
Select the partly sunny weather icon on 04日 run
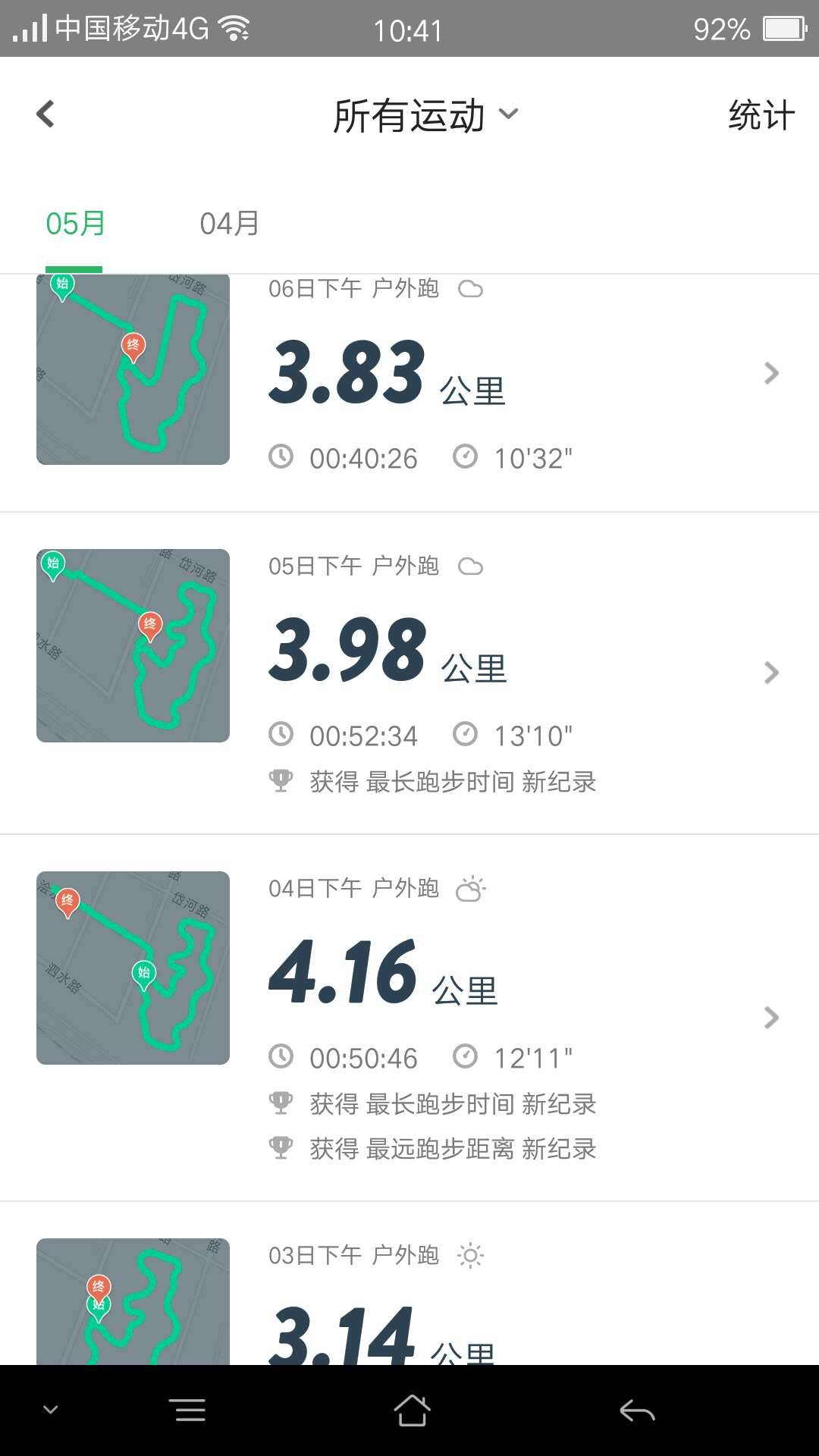472,887
